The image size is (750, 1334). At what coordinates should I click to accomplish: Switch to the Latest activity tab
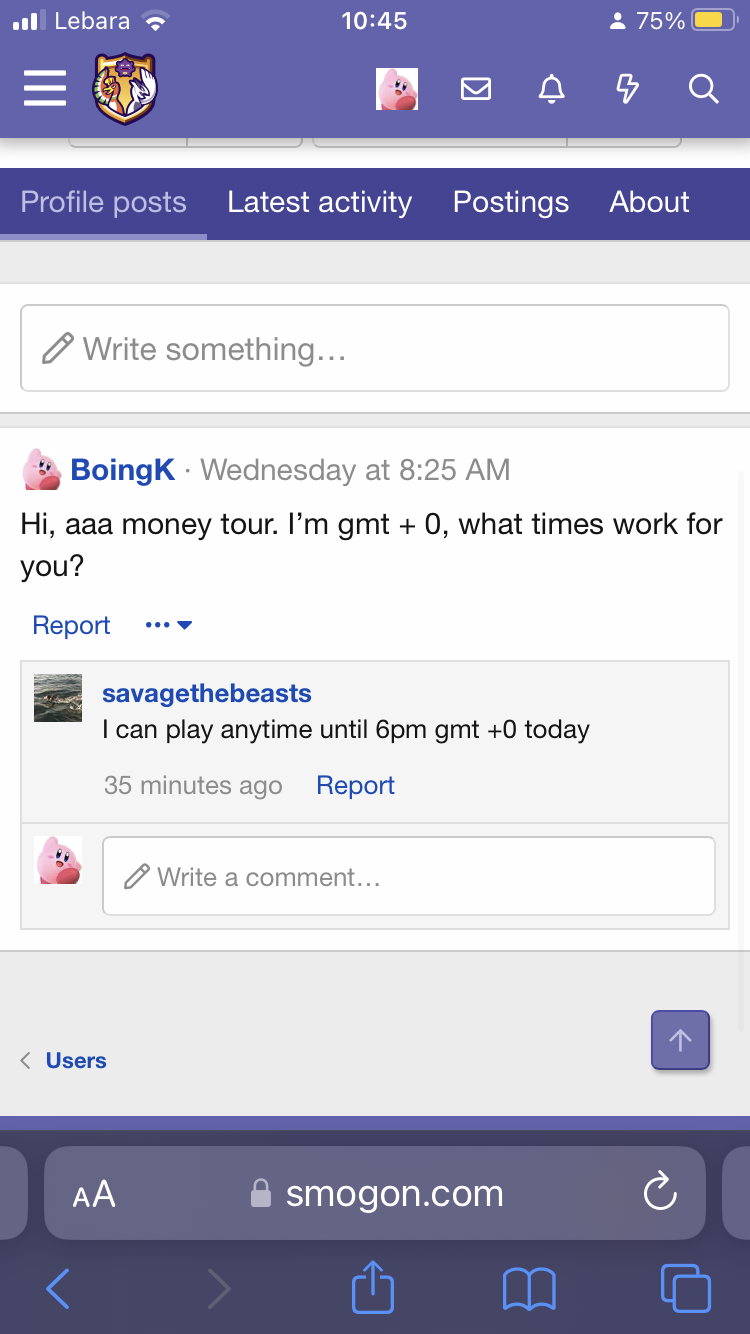click(x=319, y=202)
